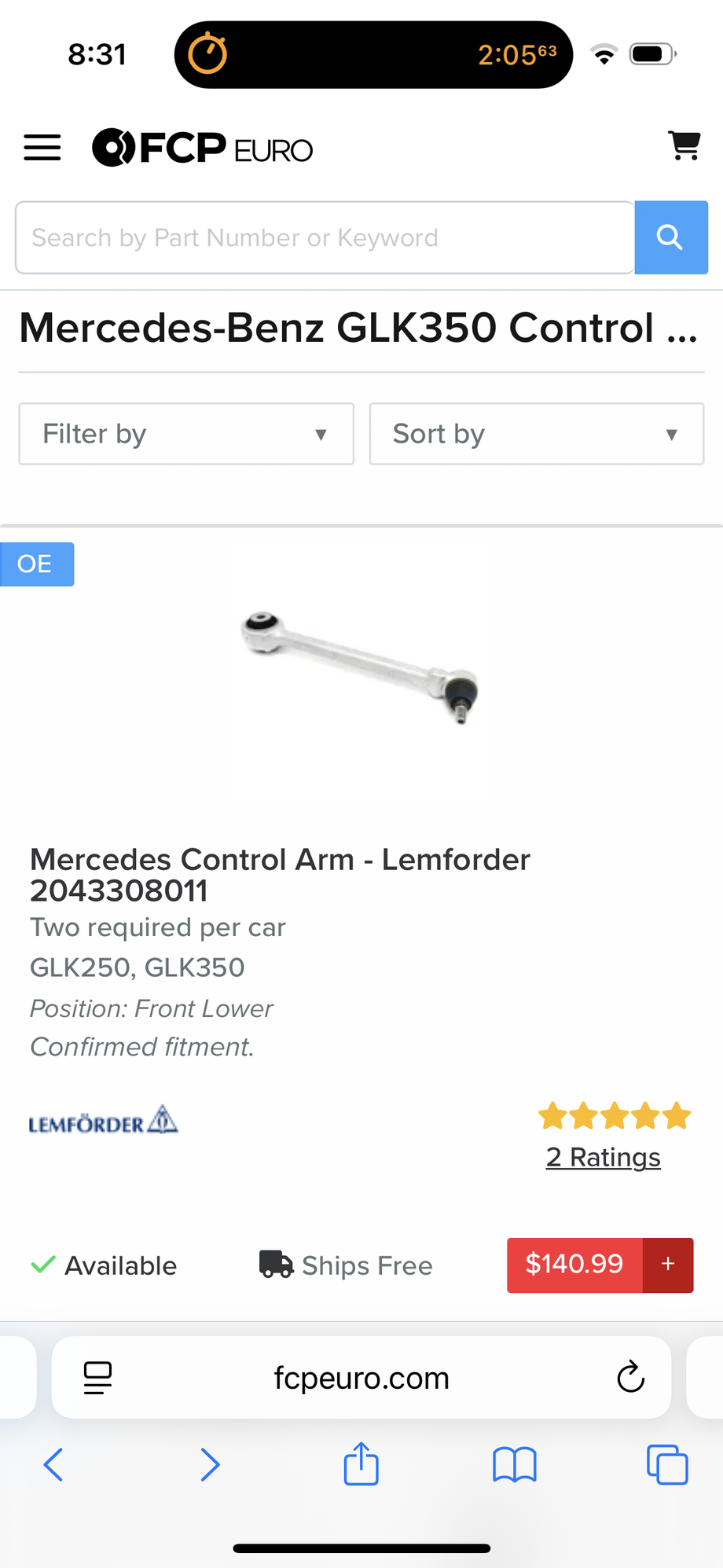Click the search magnifying glass button
This screenshot has height=1568, width=723.
pos(670,237)
